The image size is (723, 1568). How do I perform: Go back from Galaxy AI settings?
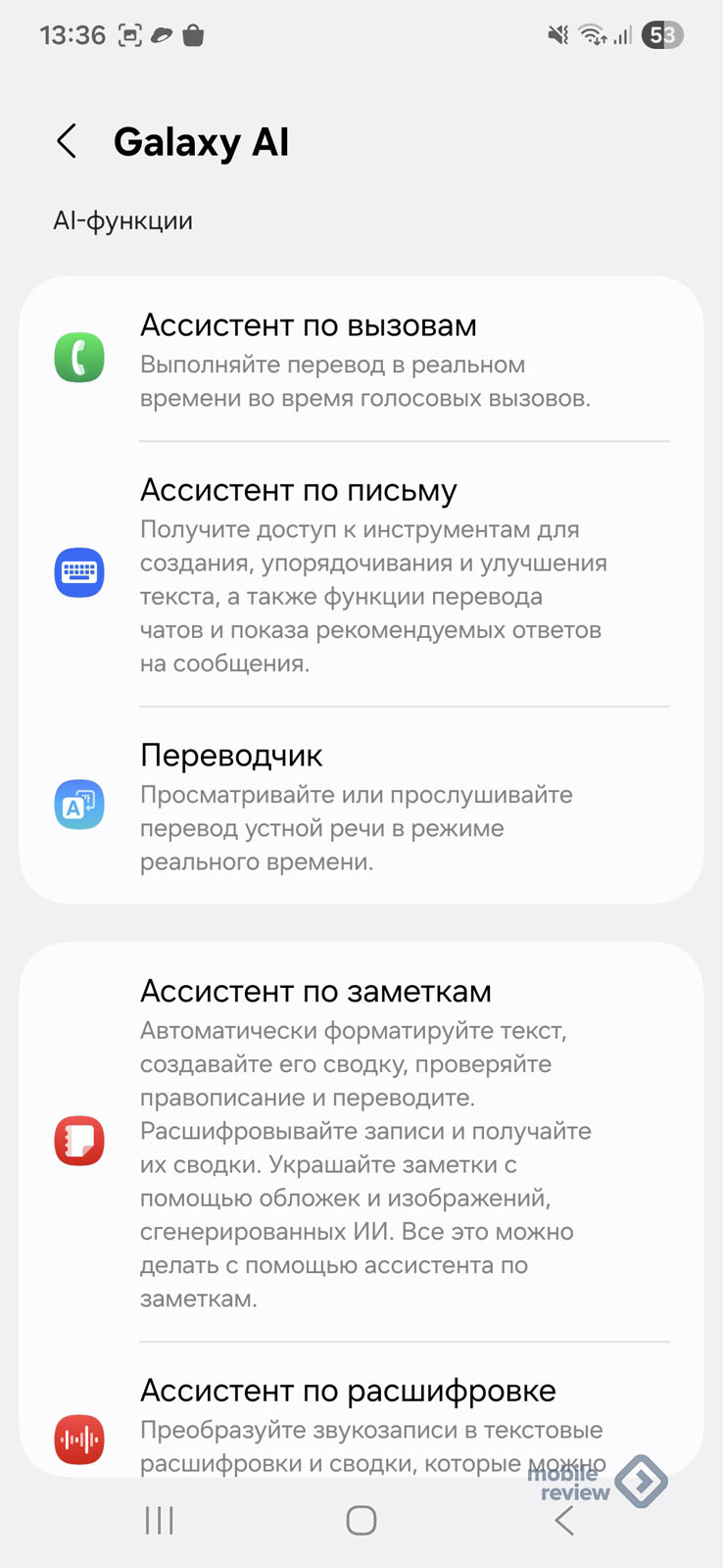(67, 142)
